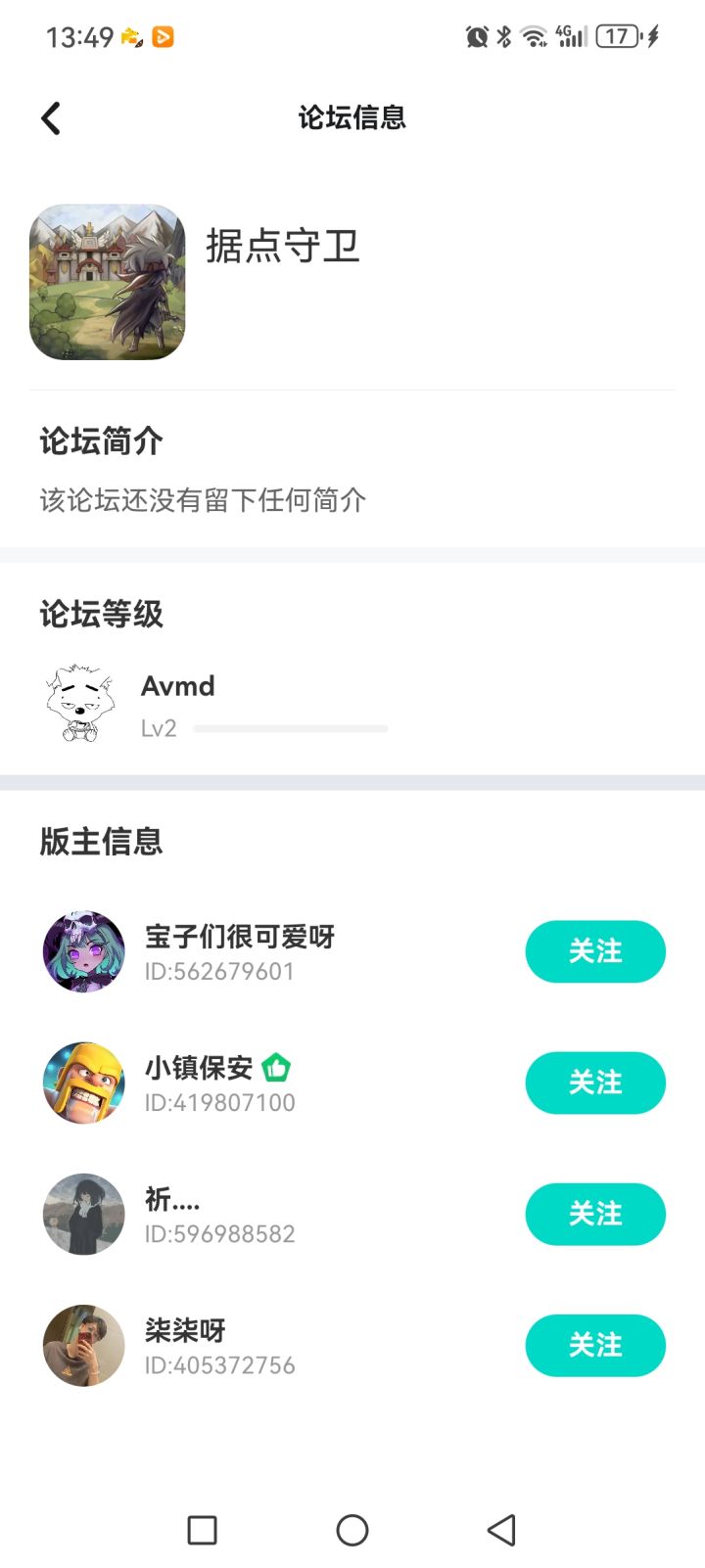Image resolution: width=705 pixels, height=1568 pixels.
Task: Tap the 版主信息 section header
Action: pyautogui.click(x=100, y=842)
